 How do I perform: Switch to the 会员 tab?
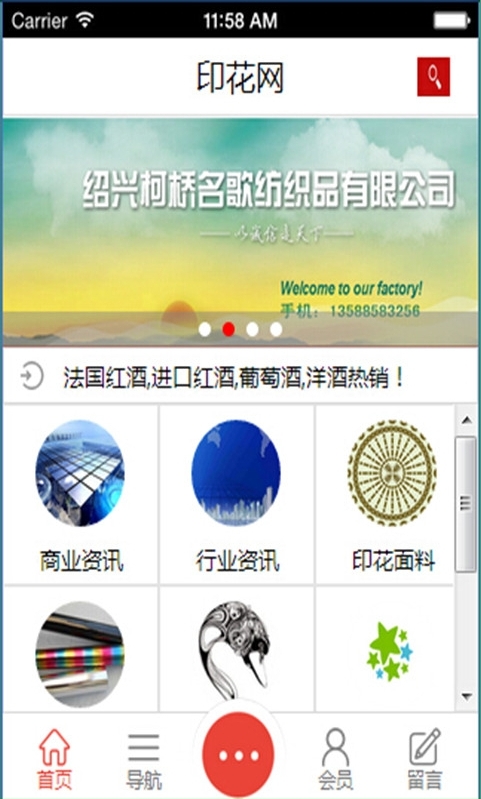[335, 759]
